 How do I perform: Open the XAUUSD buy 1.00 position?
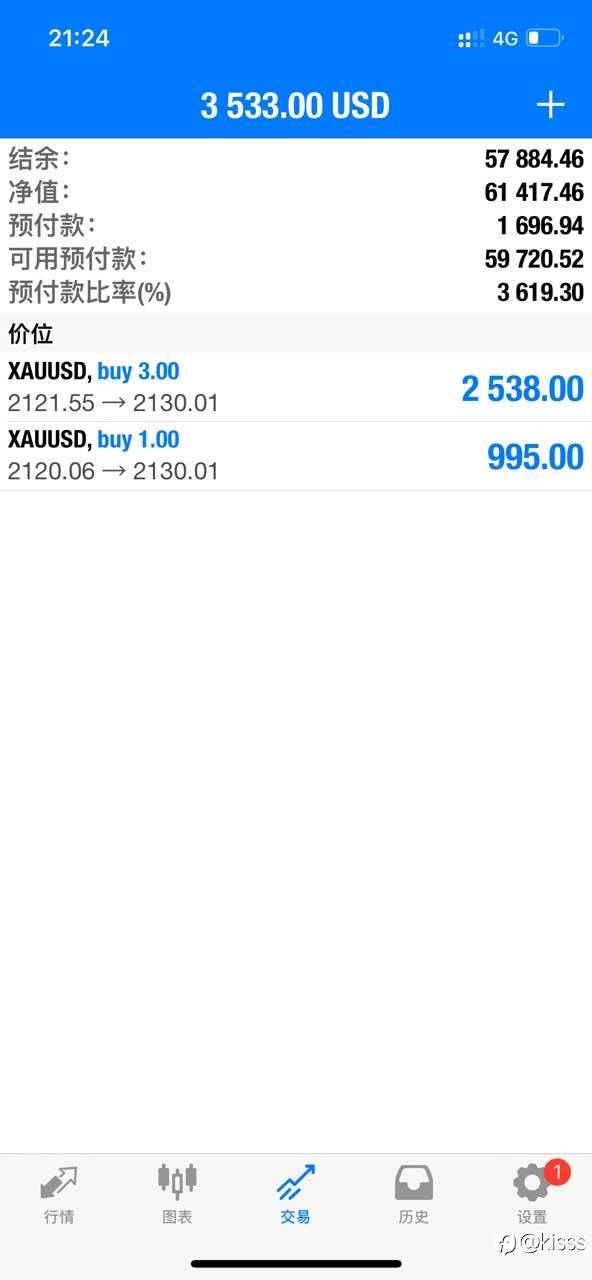click(x=296, y=456)
